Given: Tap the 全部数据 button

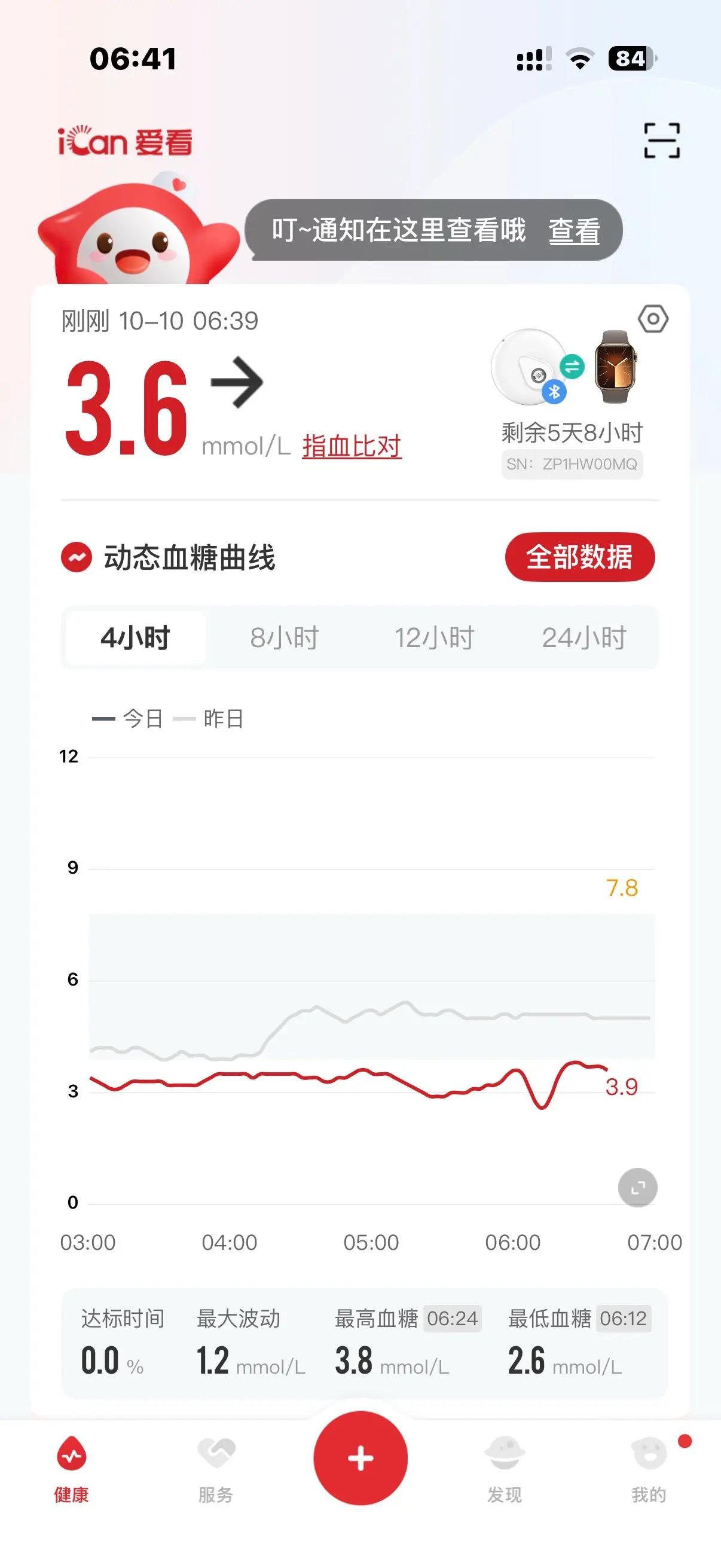Looking at the screenshot, I should click(x=579, y=557).
